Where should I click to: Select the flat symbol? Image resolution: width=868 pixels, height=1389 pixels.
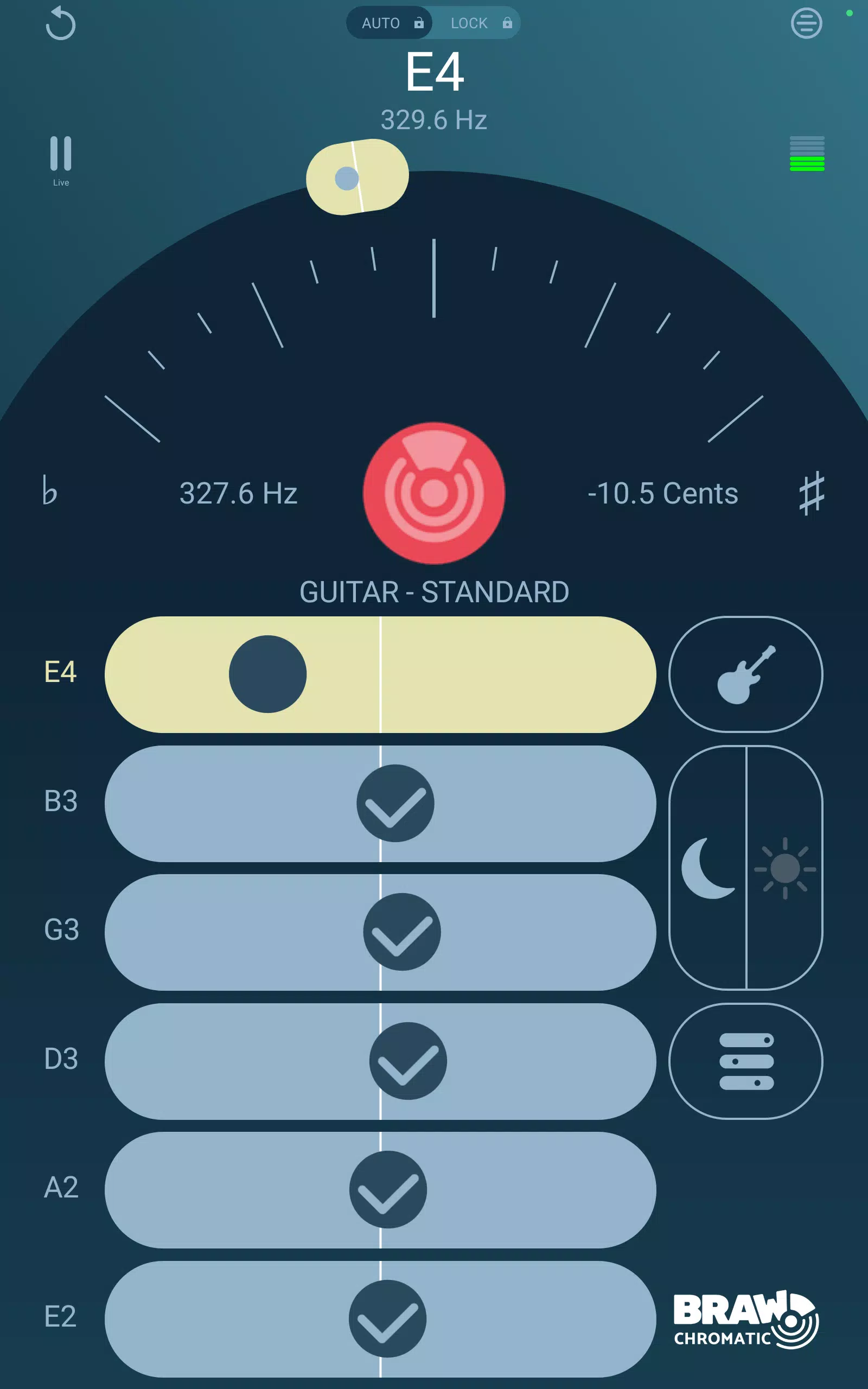[50, 493]
